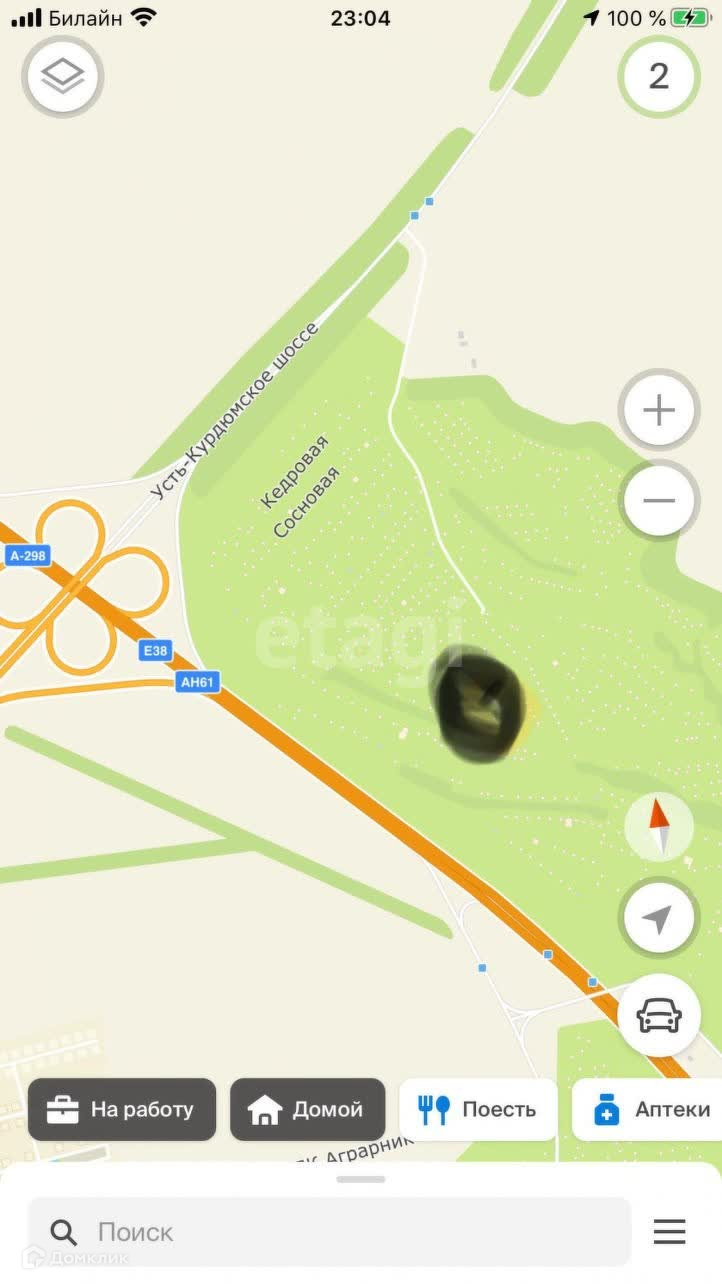Viewport: 722px width, 1284px height.
Task: Select the Домой shortcut
Action: pyautogui.click(x=307, y=1109)
